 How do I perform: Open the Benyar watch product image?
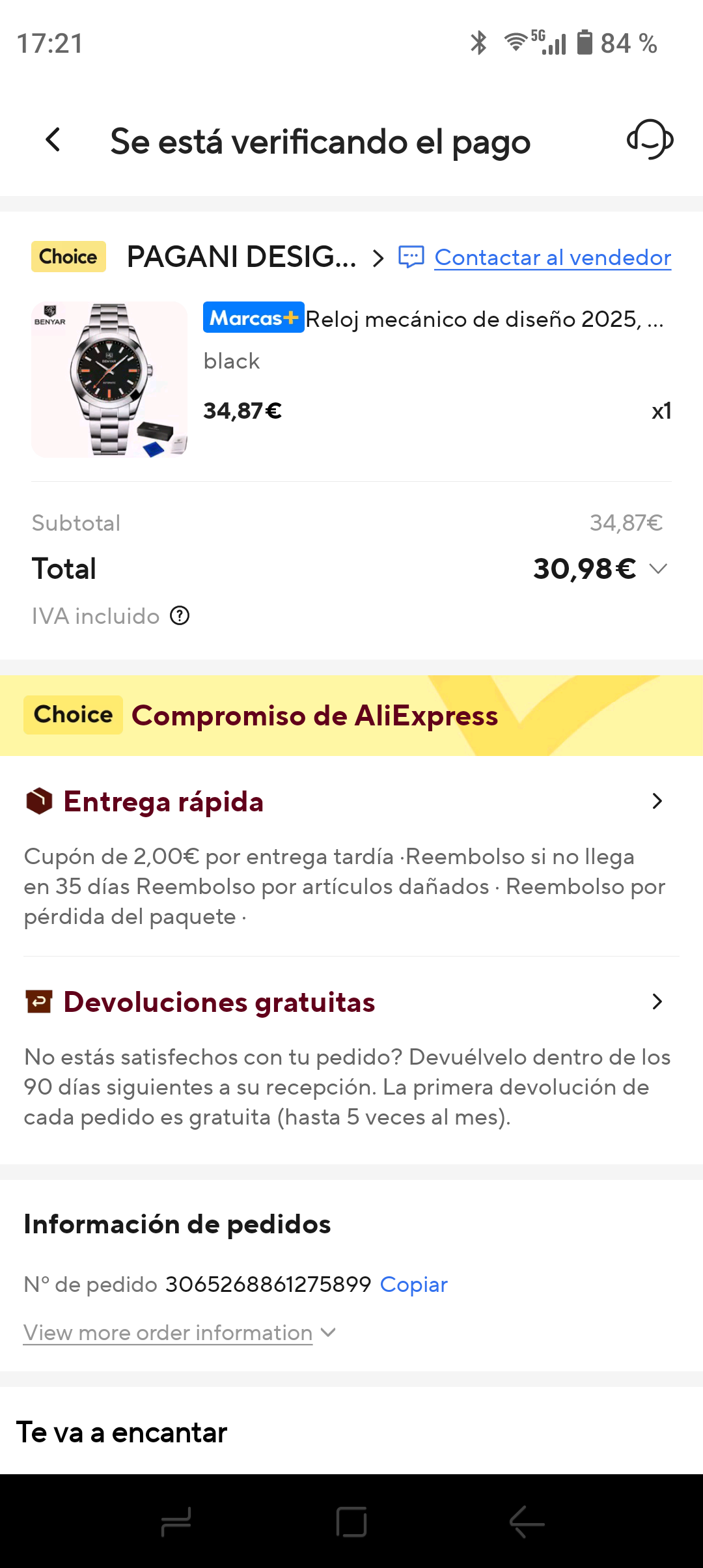coord(109,379)
